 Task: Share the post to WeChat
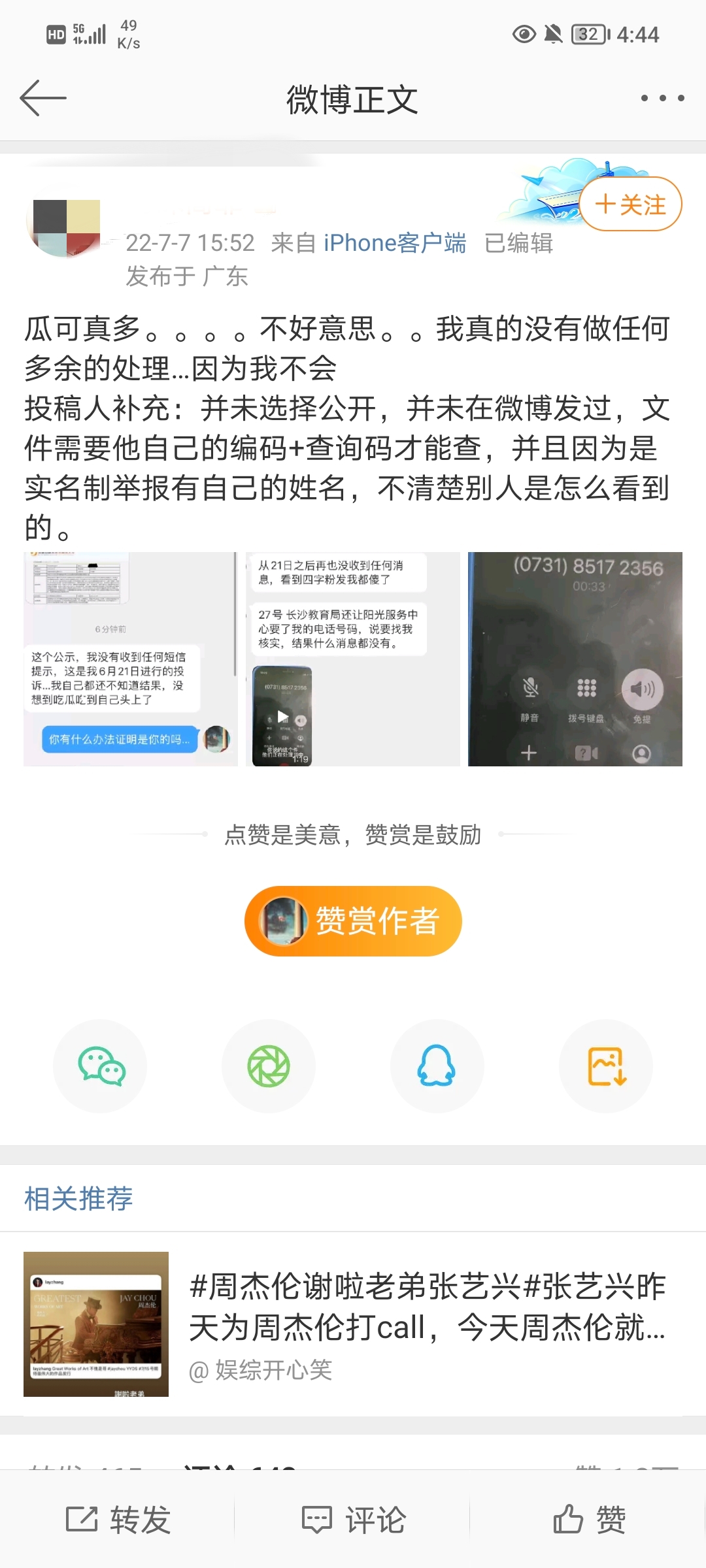tap(100, 1066)
